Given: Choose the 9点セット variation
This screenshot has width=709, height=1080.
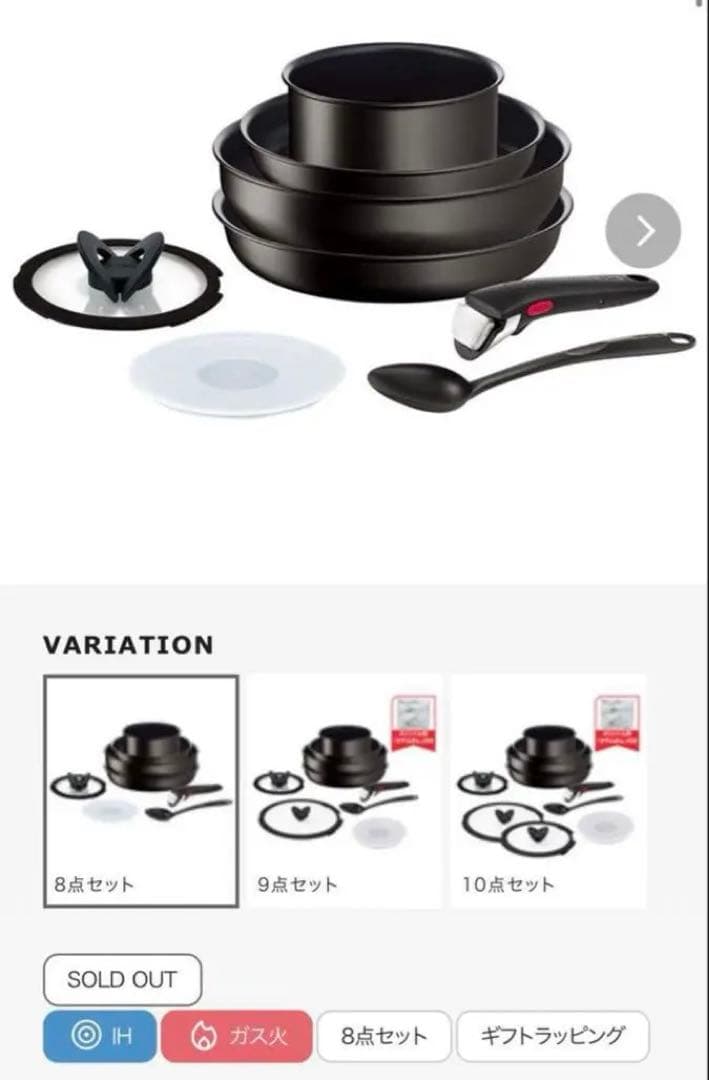Looking at the screenshot, I should coord(345,790).
